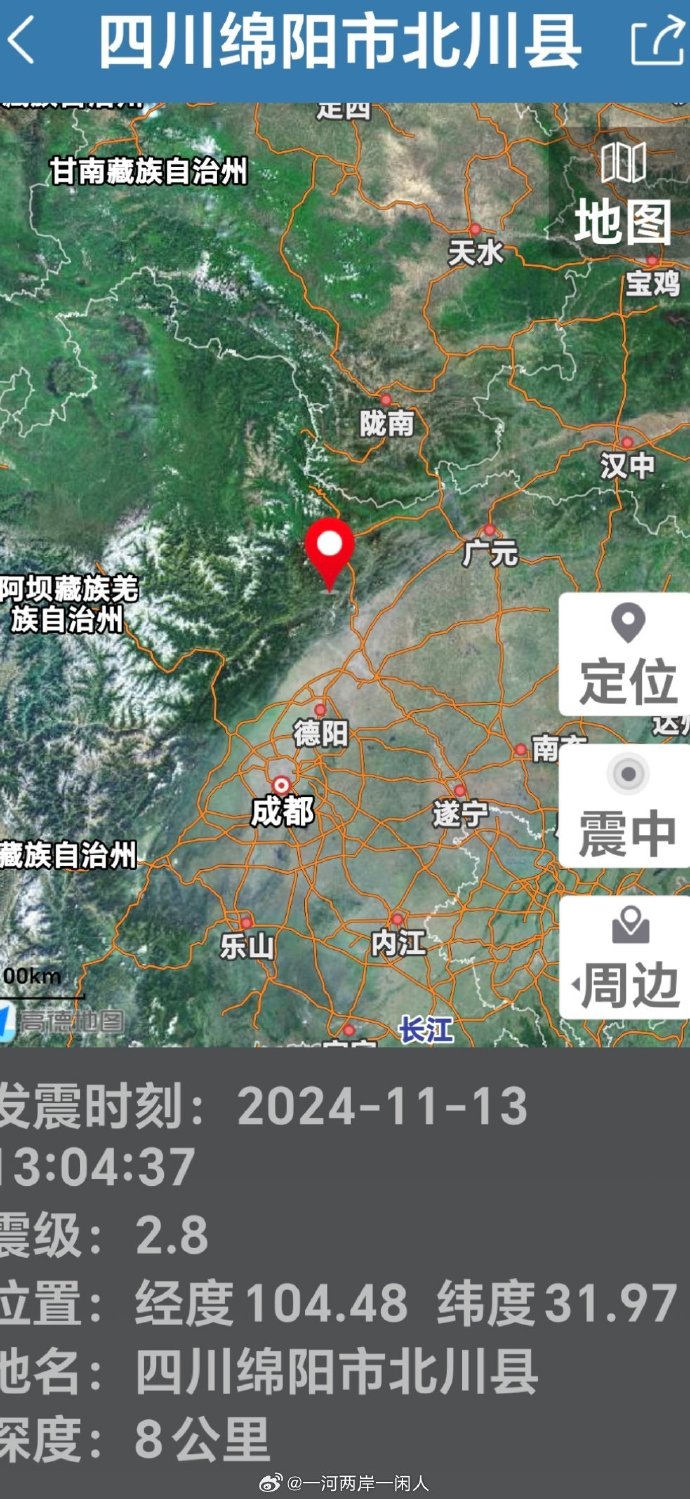Go back using the top-left arrow
Screen dimensions: 690x1499
pyautogui.click(x=22, y=42)
